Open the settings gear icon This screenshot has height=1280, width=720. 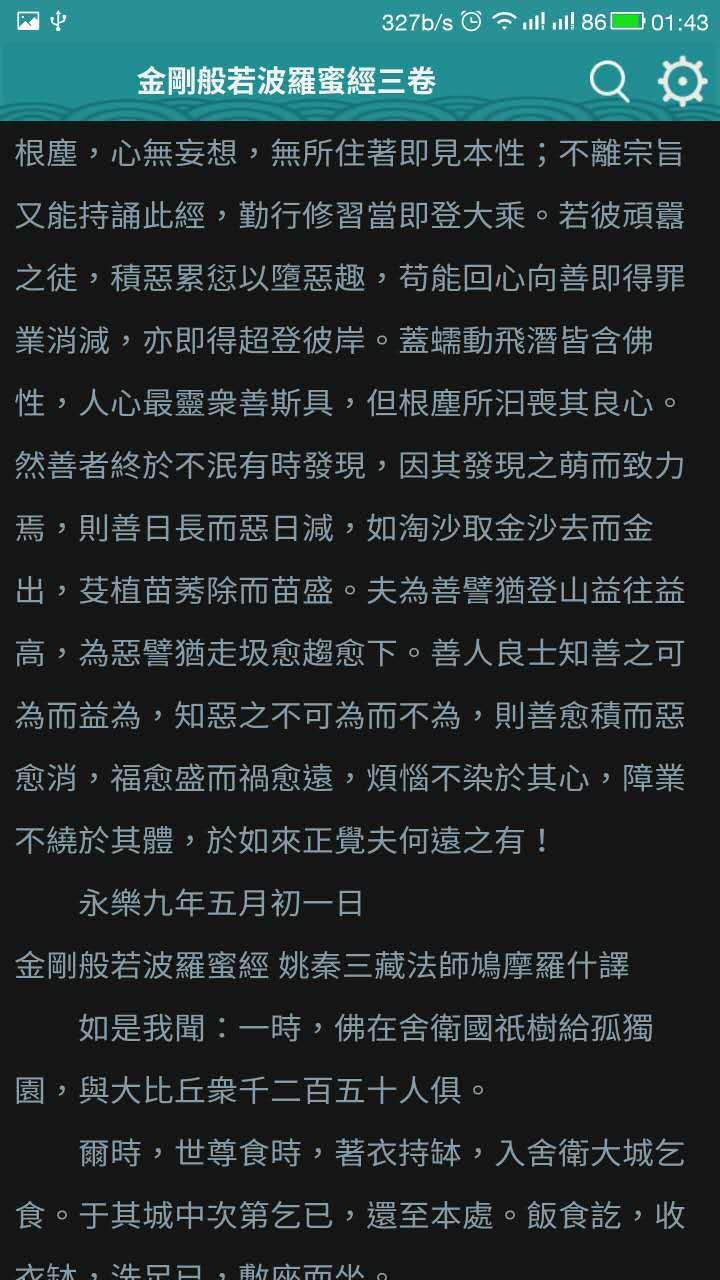682,82
